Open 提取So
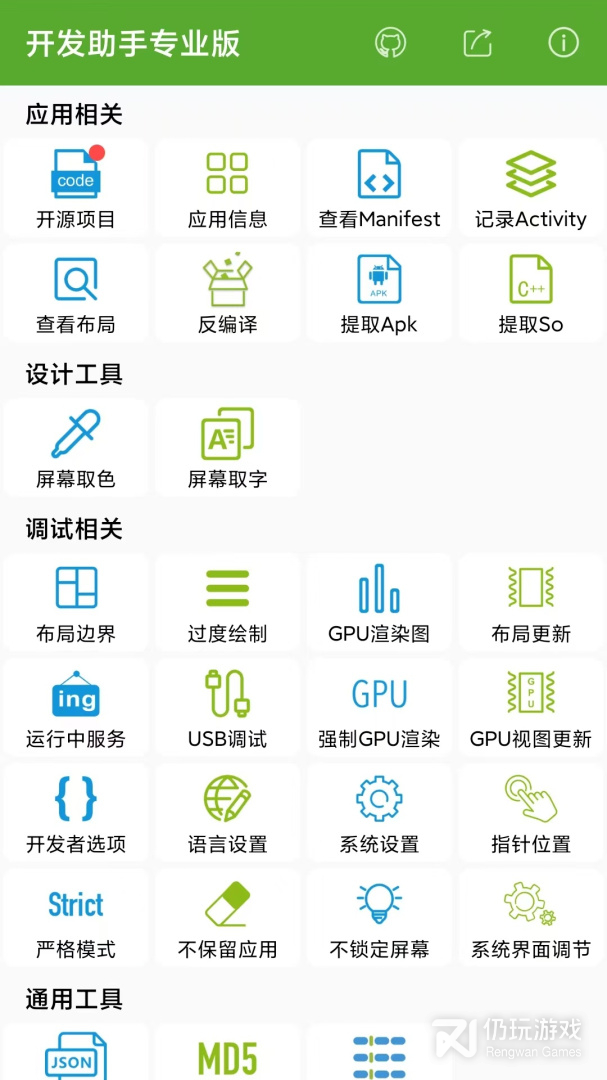The height and width of the screenshot is (1080, 607). (x=531, y=293)
